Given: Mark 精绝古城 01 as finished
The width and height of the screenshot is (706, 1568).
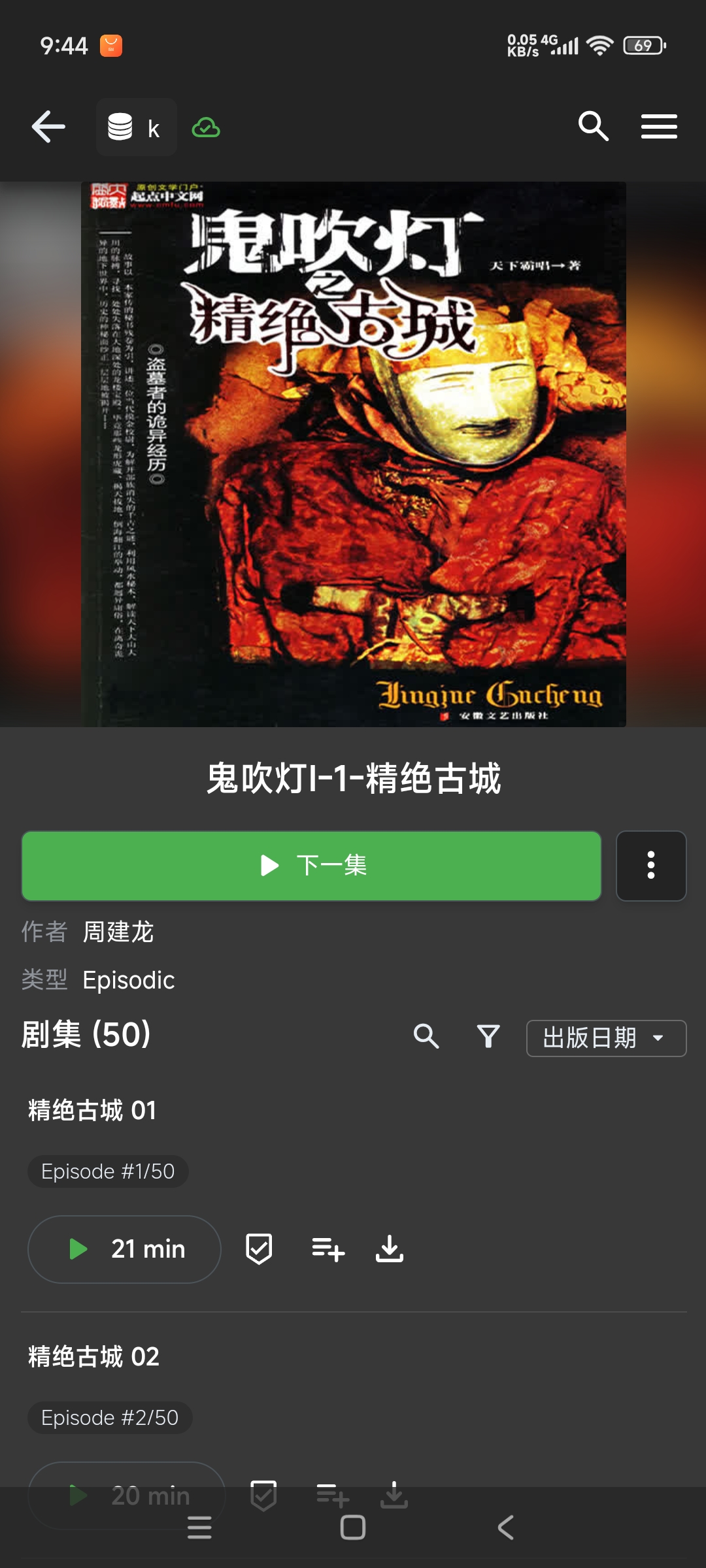Looking at the screenshot, I should 259,1249.
